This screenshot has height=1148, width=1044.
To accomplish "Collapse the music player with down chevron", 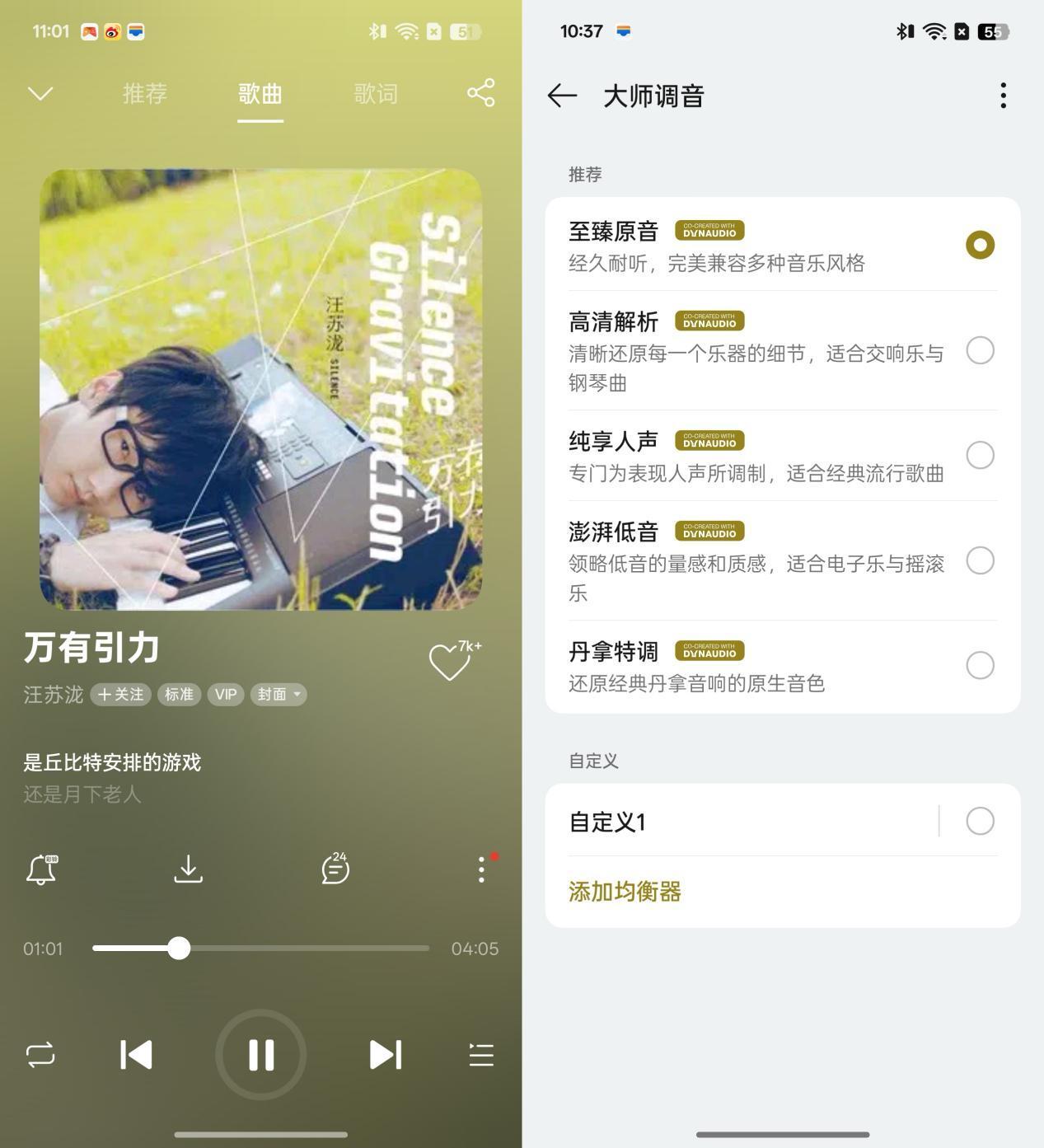I will (x=40, y=94).
